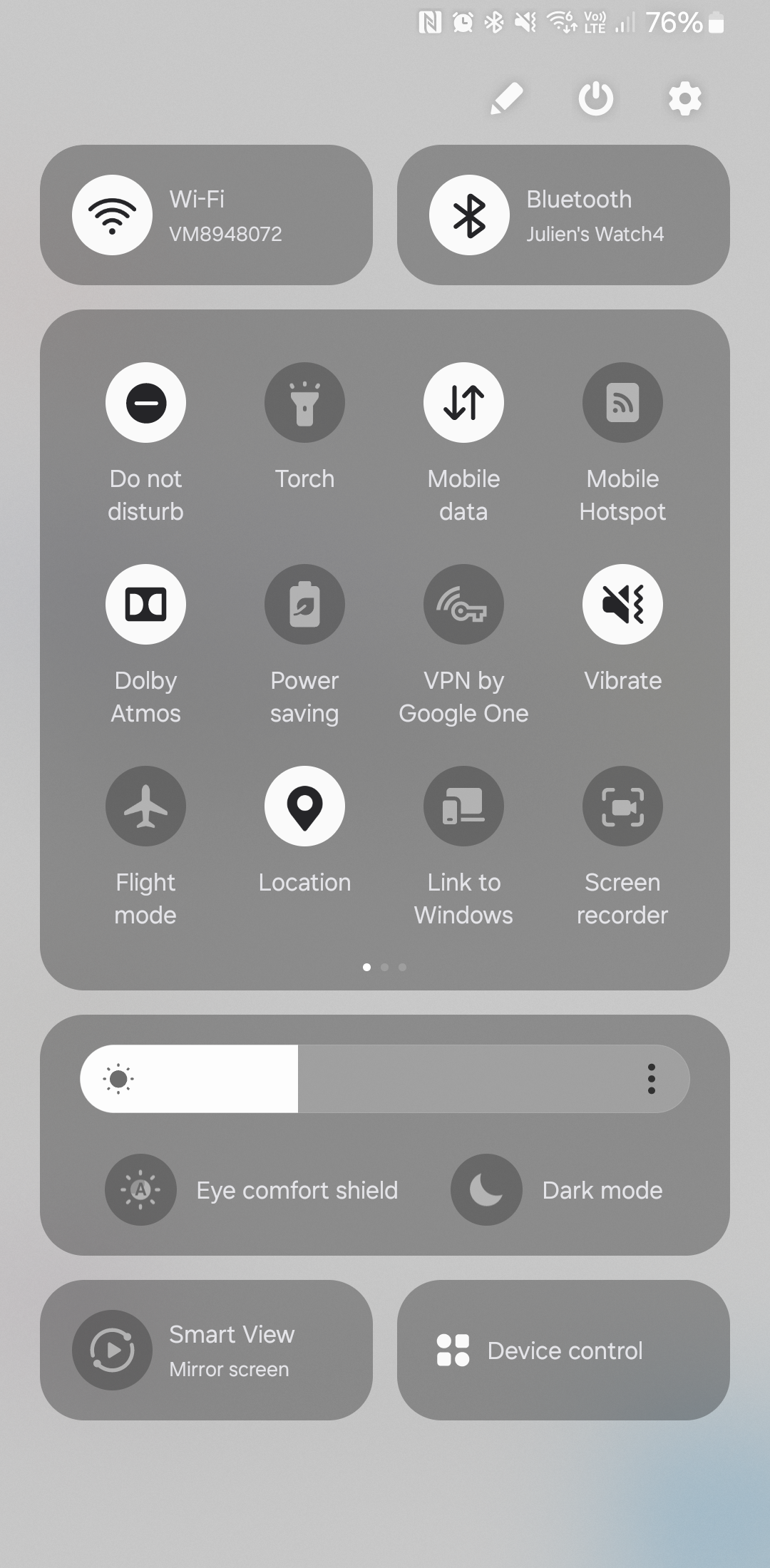Image resolution: width=770 pixels, height=1568 pixels.
Task: Tap the Vibrate sound mode tile
Action: [x=622, y=605]
